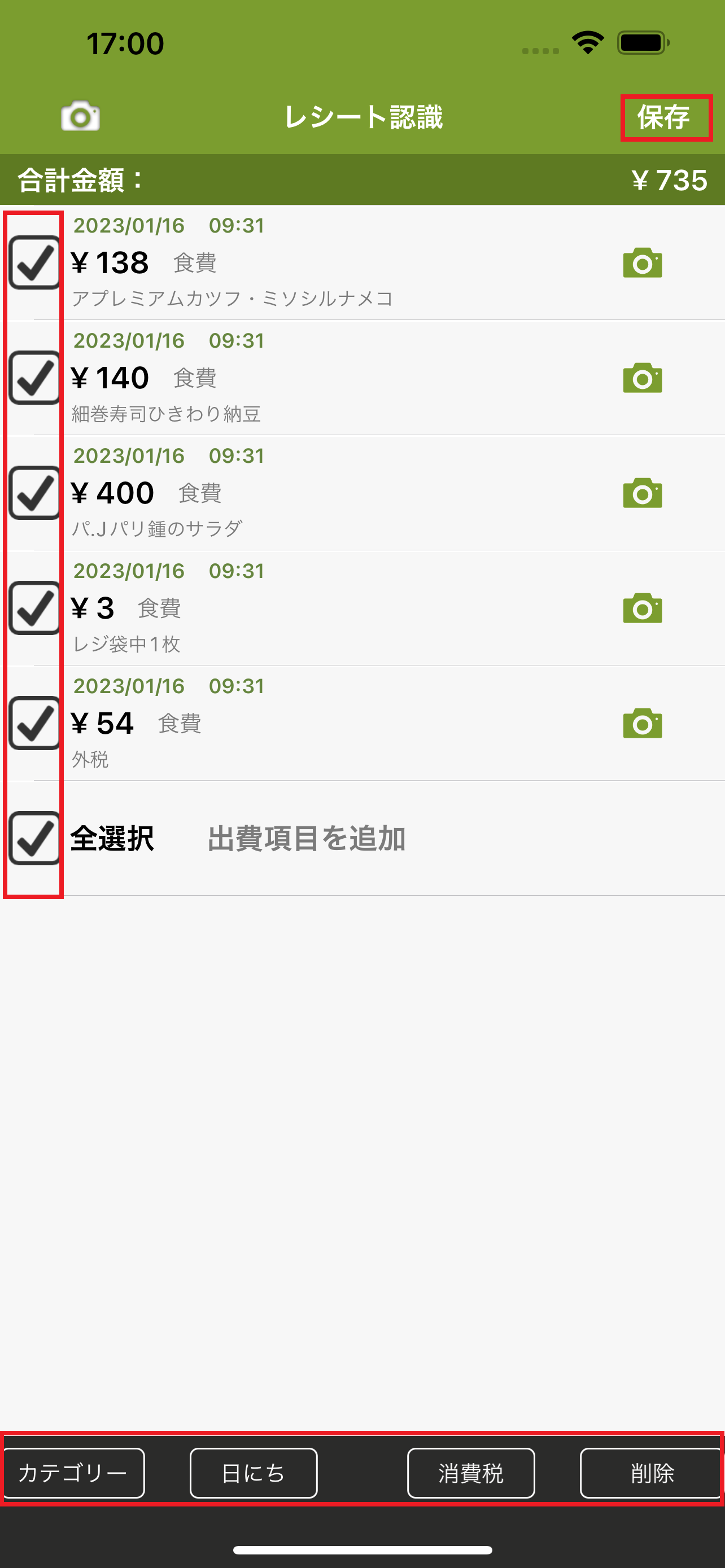Uncheck the ¥140 細巻寿司 item

point(34,378)
